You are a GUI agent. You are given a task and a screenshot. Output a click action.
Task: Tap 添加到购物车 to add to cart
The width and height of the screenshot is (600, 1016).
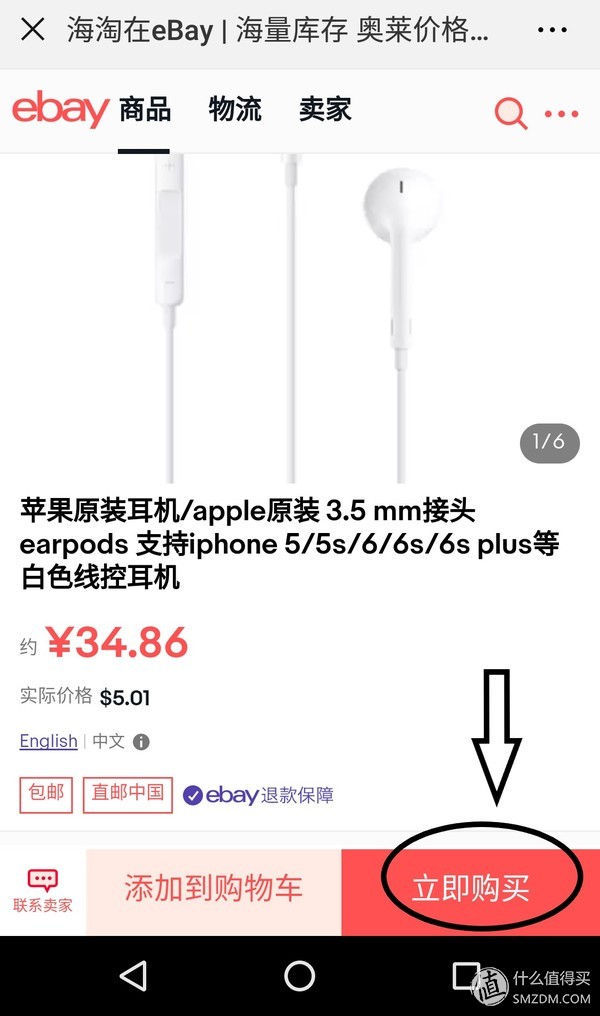click(x=213, y=889)
